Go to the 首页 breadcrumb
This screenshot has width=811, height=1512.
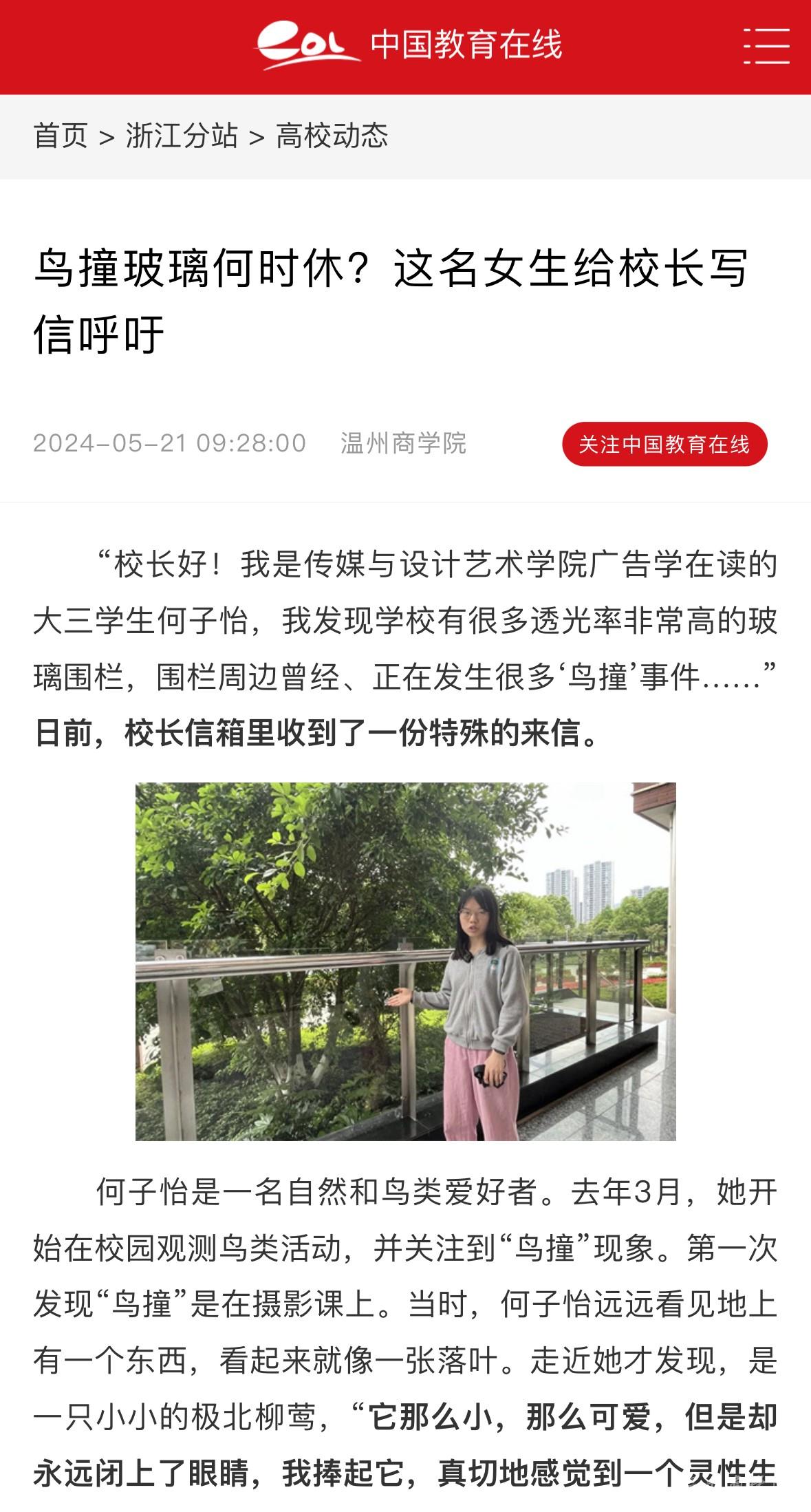(x=61, y=136)
